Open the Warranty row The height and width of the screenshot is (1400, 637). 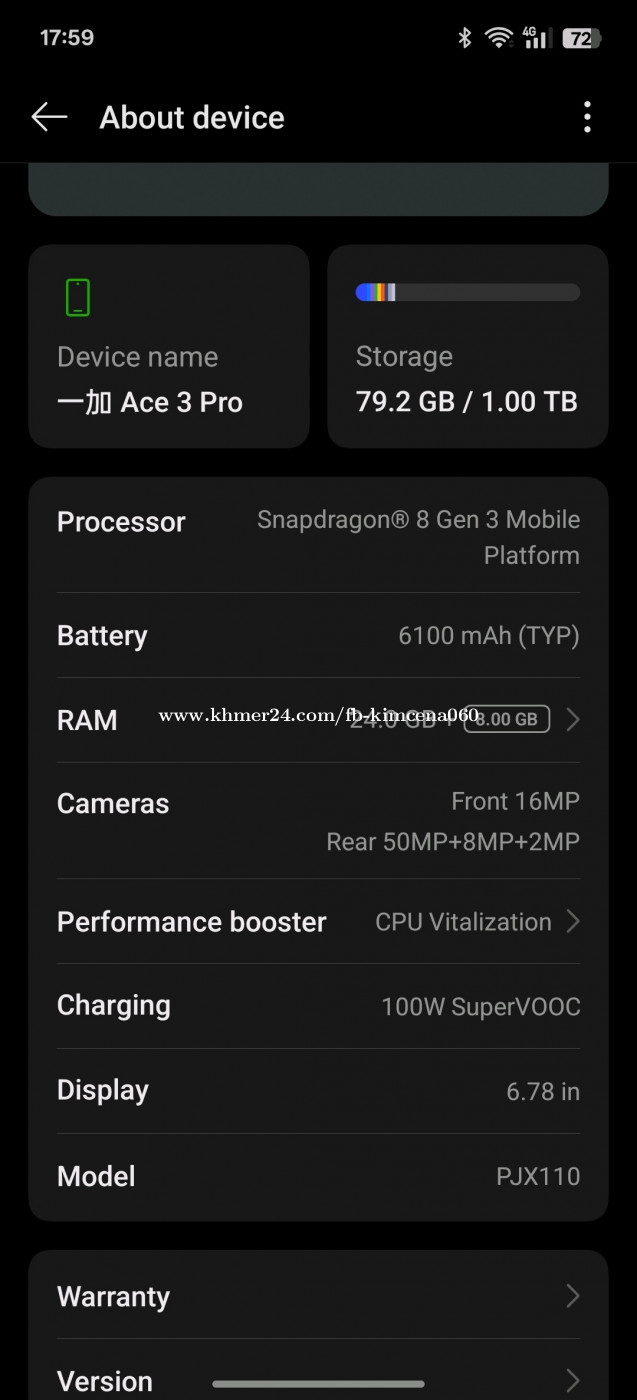pyautogui.click(x=318, y=1296)
